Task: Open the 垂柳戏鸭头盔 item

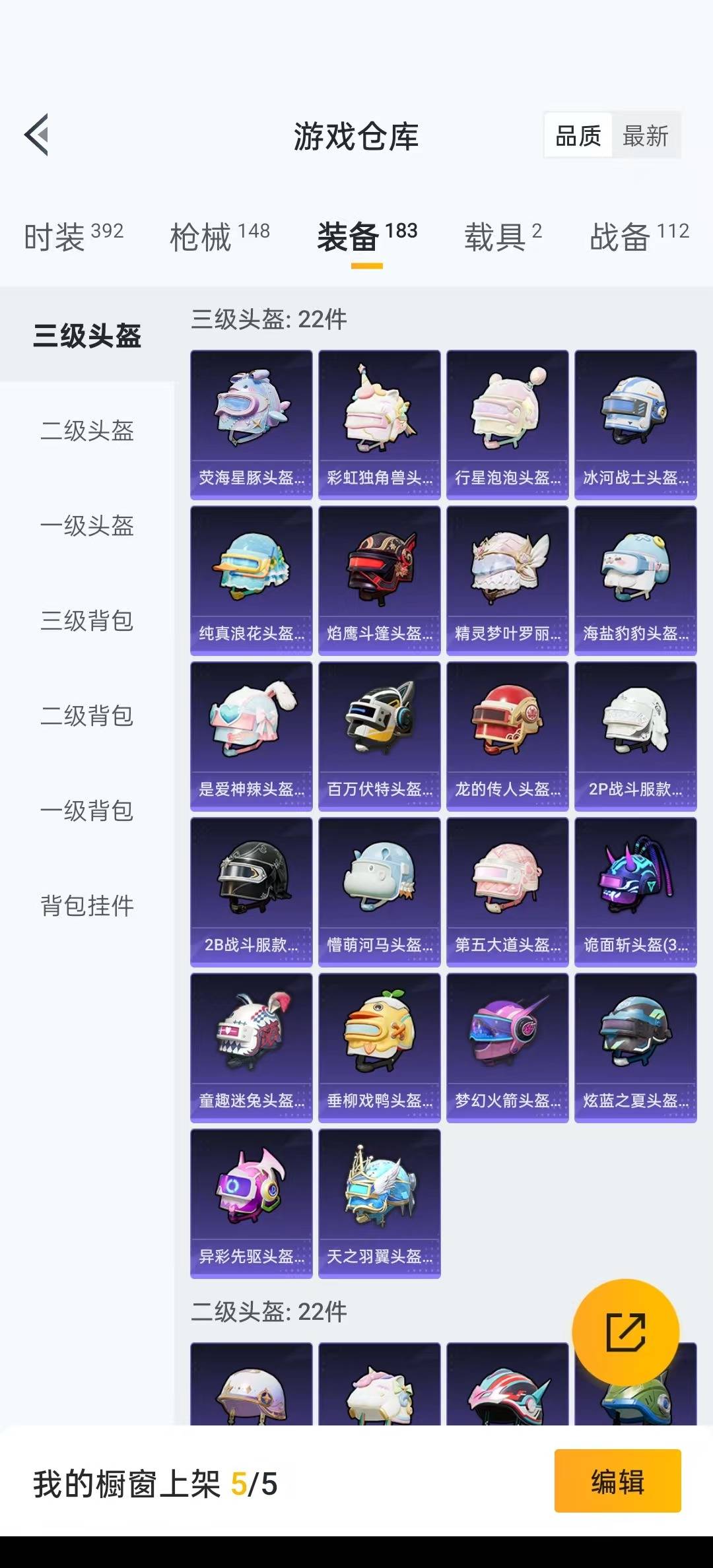Action: pos(380,1048)
